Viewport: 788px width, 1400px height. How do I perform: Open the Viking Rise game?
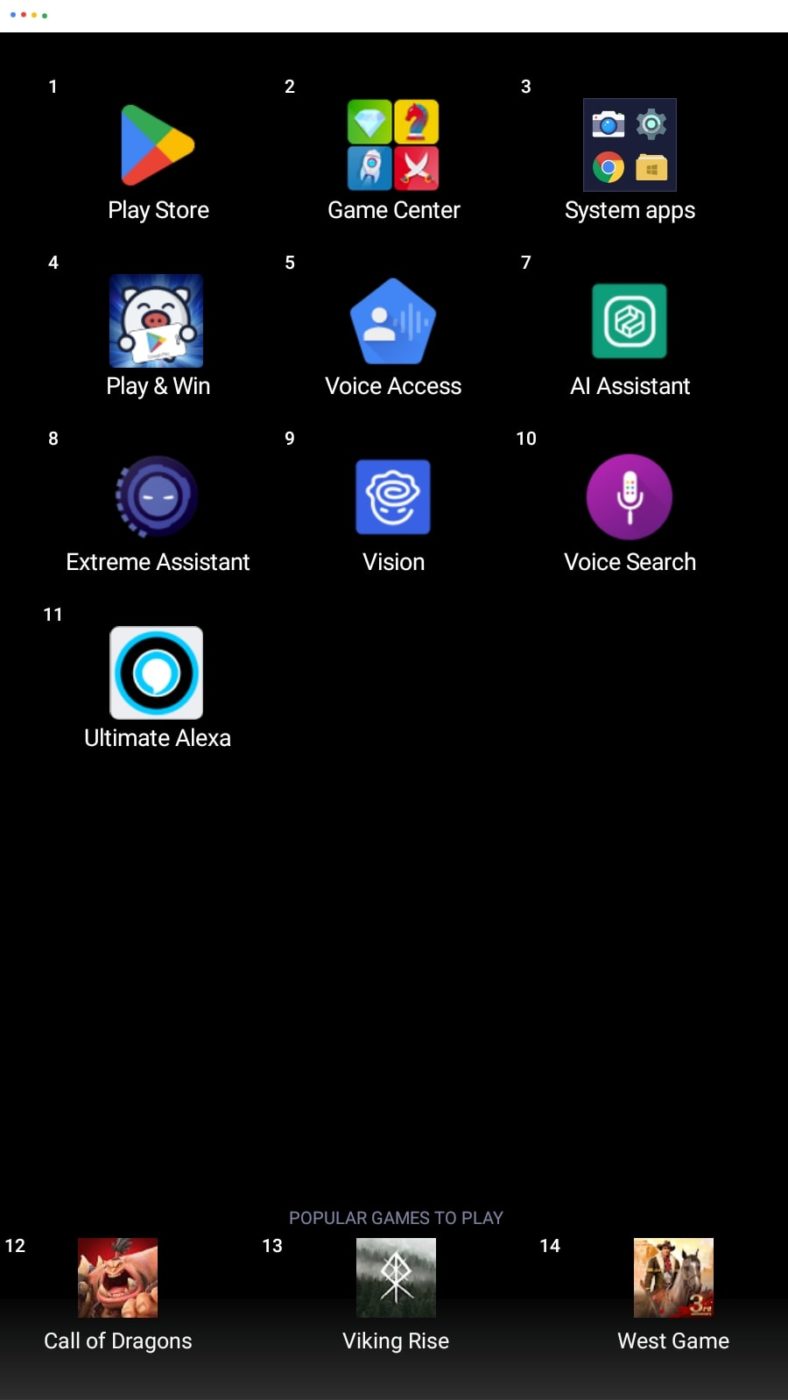point(395,1277)
